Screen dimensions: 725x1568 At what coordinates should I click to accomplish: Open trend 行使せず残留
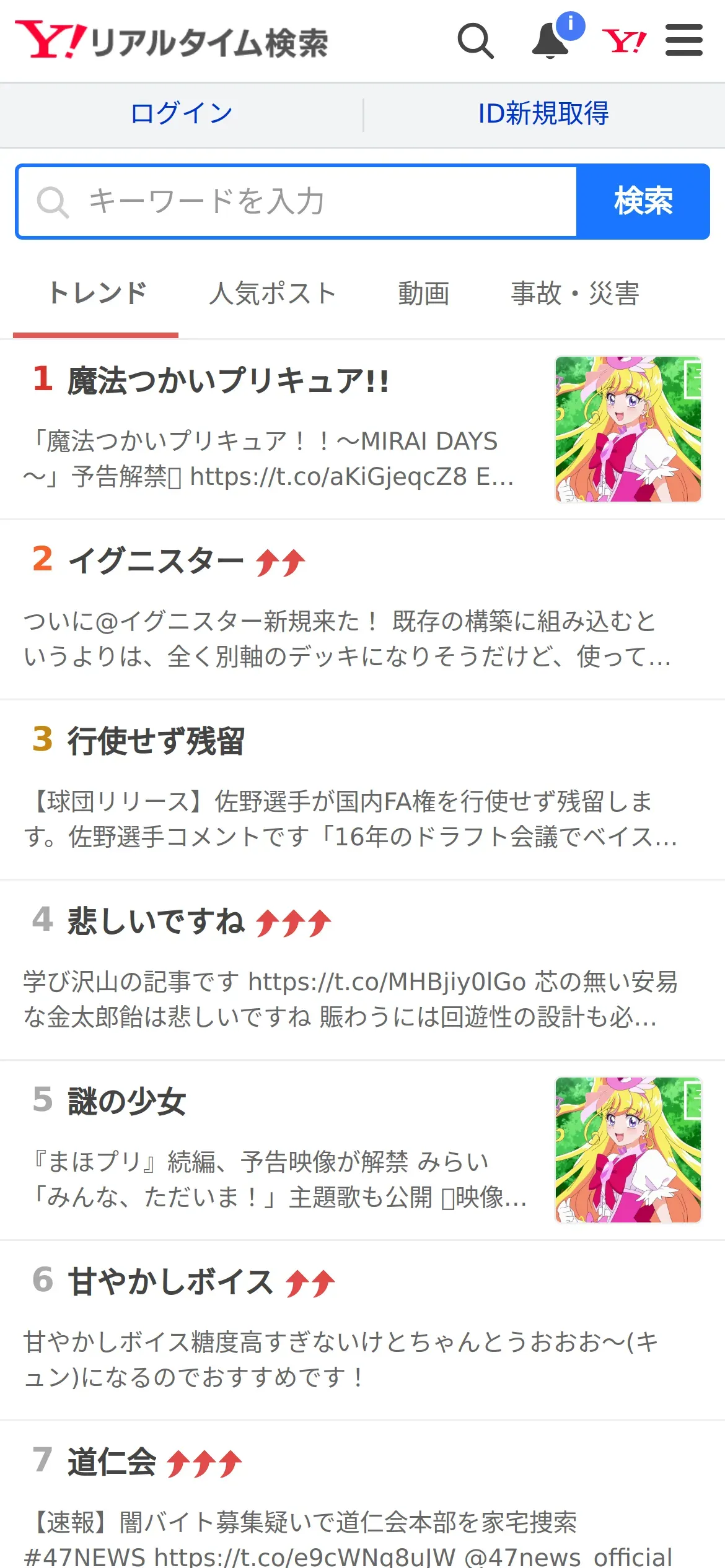click(x=156, y=741)
